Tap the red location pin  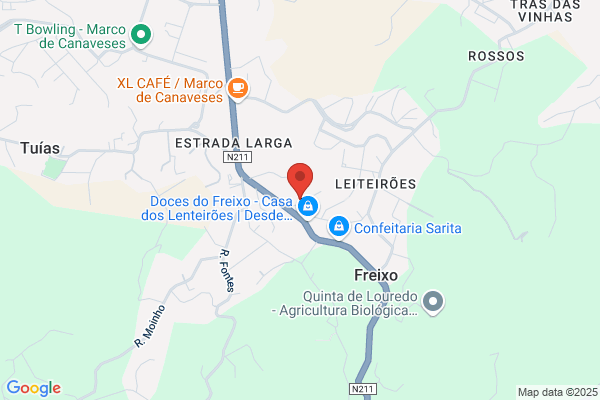pyautogui.click(x=300, y=180)
